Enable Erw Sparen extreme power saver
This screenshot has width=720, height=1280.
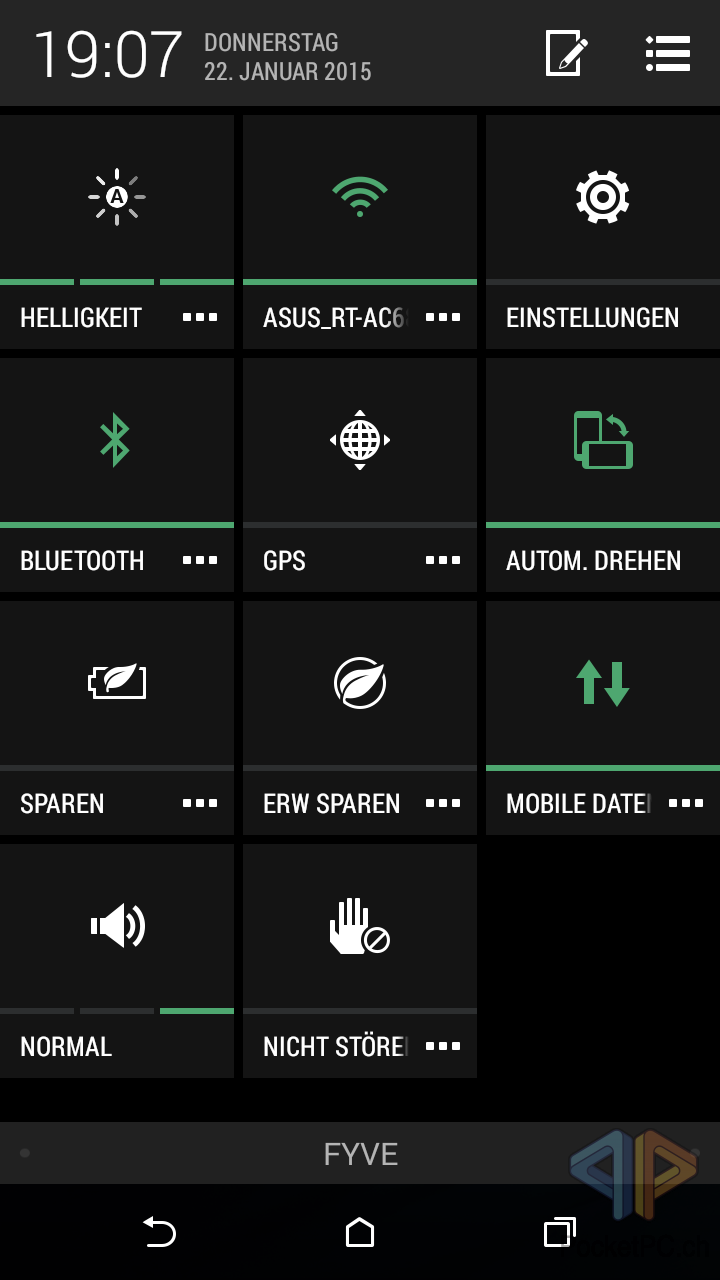[360, 683]
